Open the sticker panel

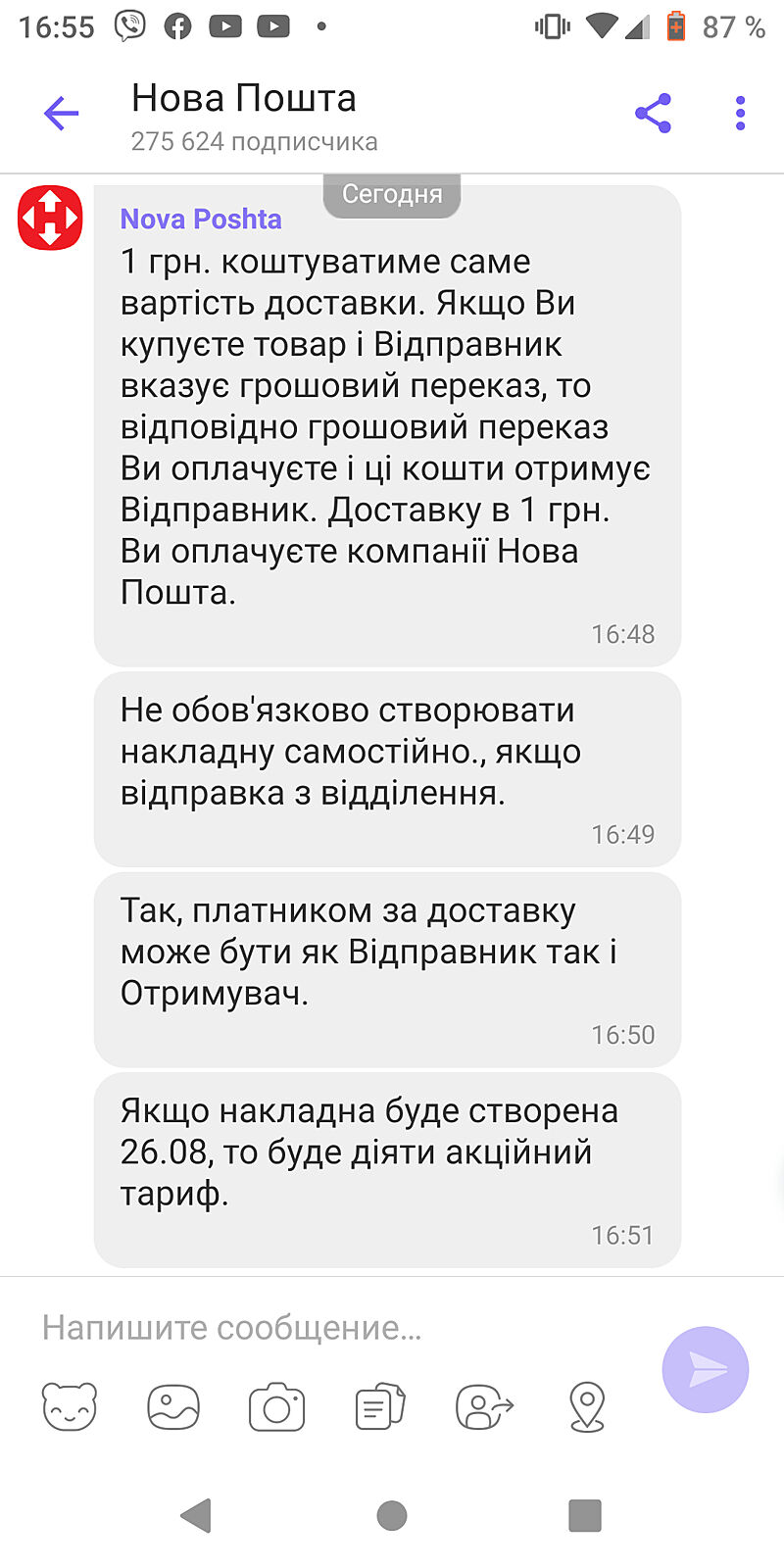70,1408
